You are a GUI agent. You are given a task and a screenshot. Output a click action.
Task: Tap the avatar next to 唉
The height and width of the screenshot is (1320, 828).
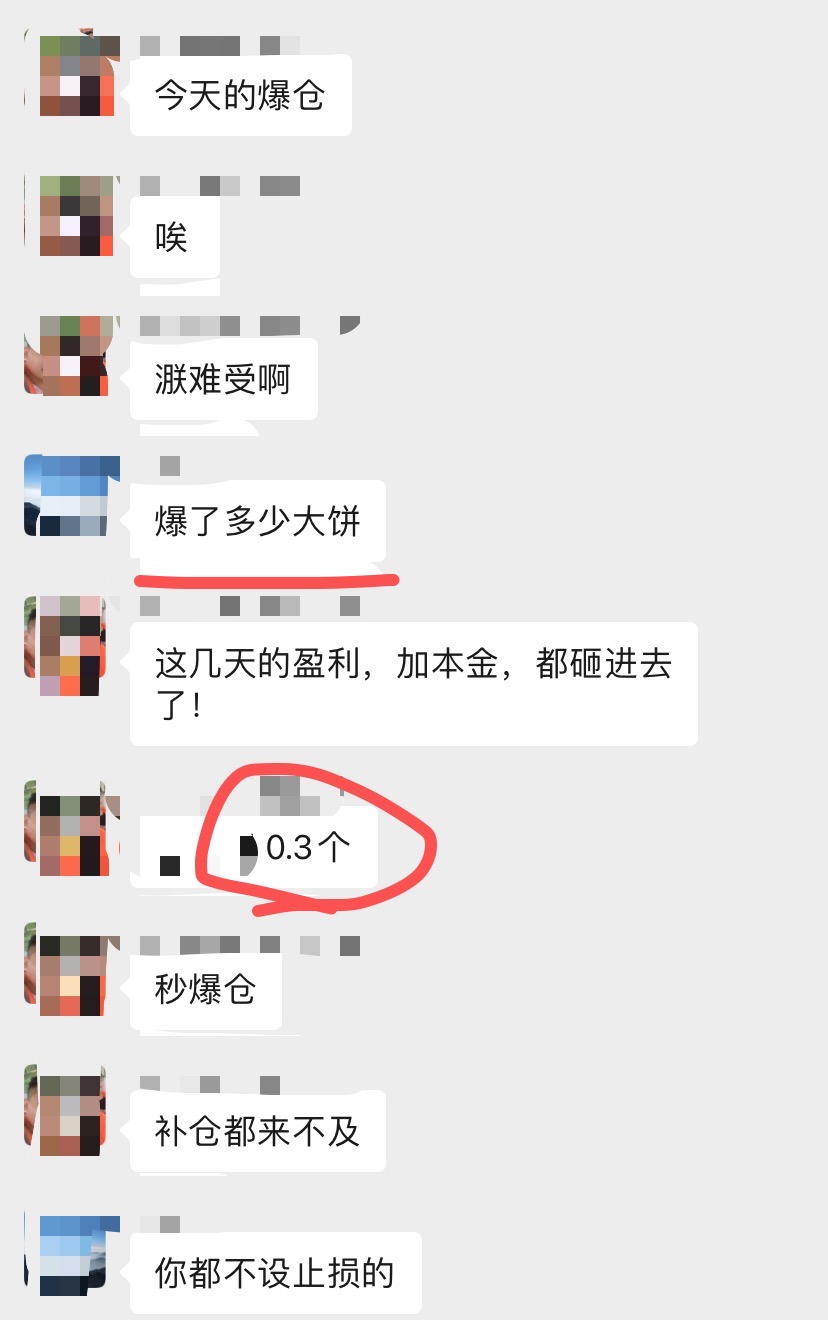coord(72,215)
